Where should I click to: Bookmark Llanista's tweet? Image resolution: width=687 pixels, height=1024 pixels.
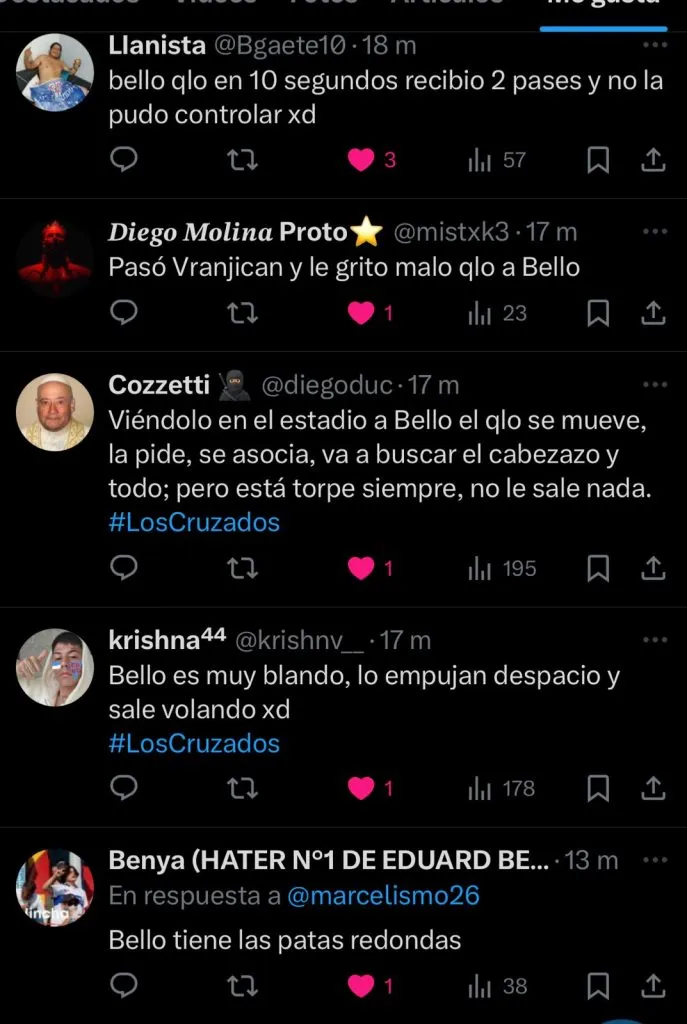coord(598,160)
